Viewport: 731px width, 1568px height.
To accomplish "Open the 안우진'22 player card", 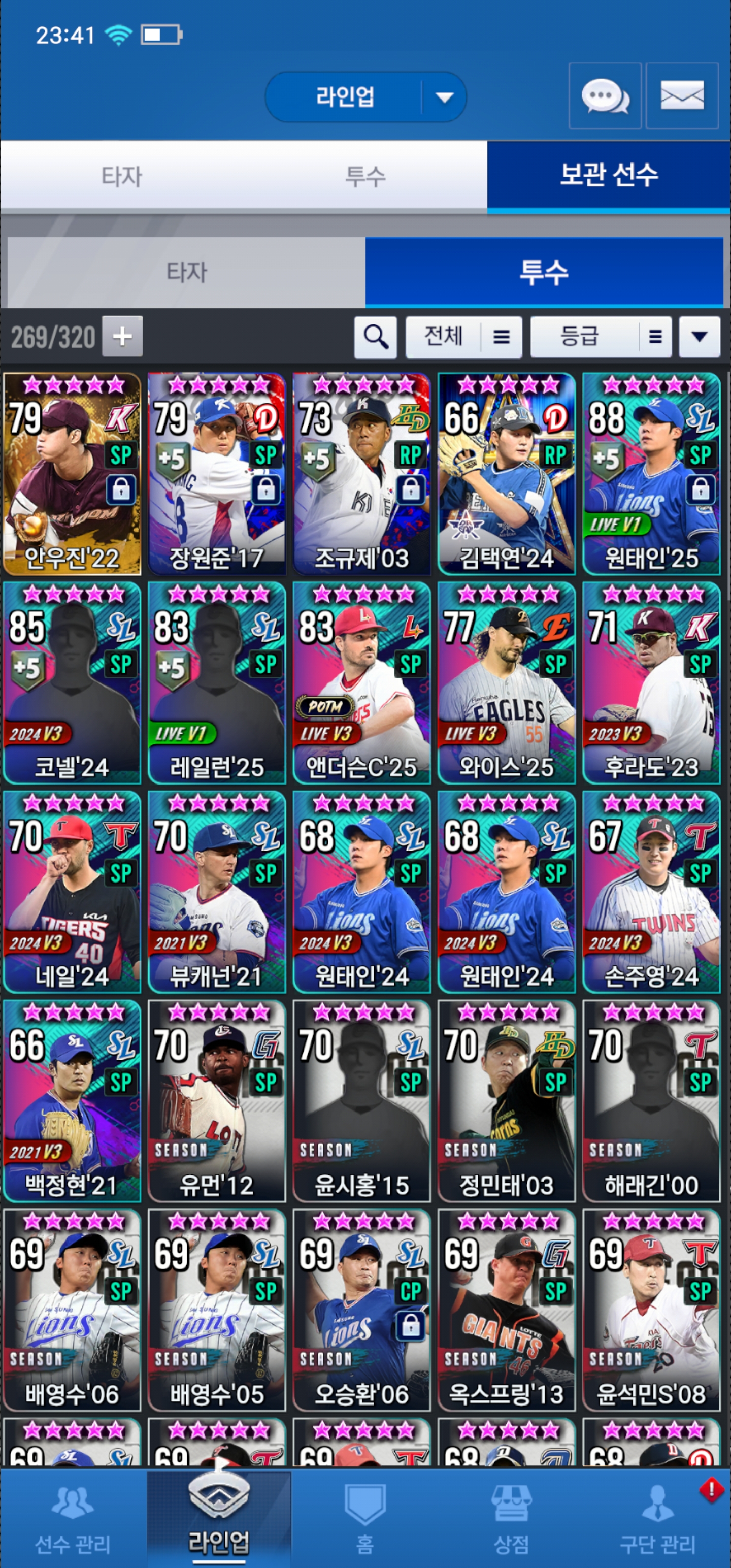I will pyautogui.click(x=72, y=474).
